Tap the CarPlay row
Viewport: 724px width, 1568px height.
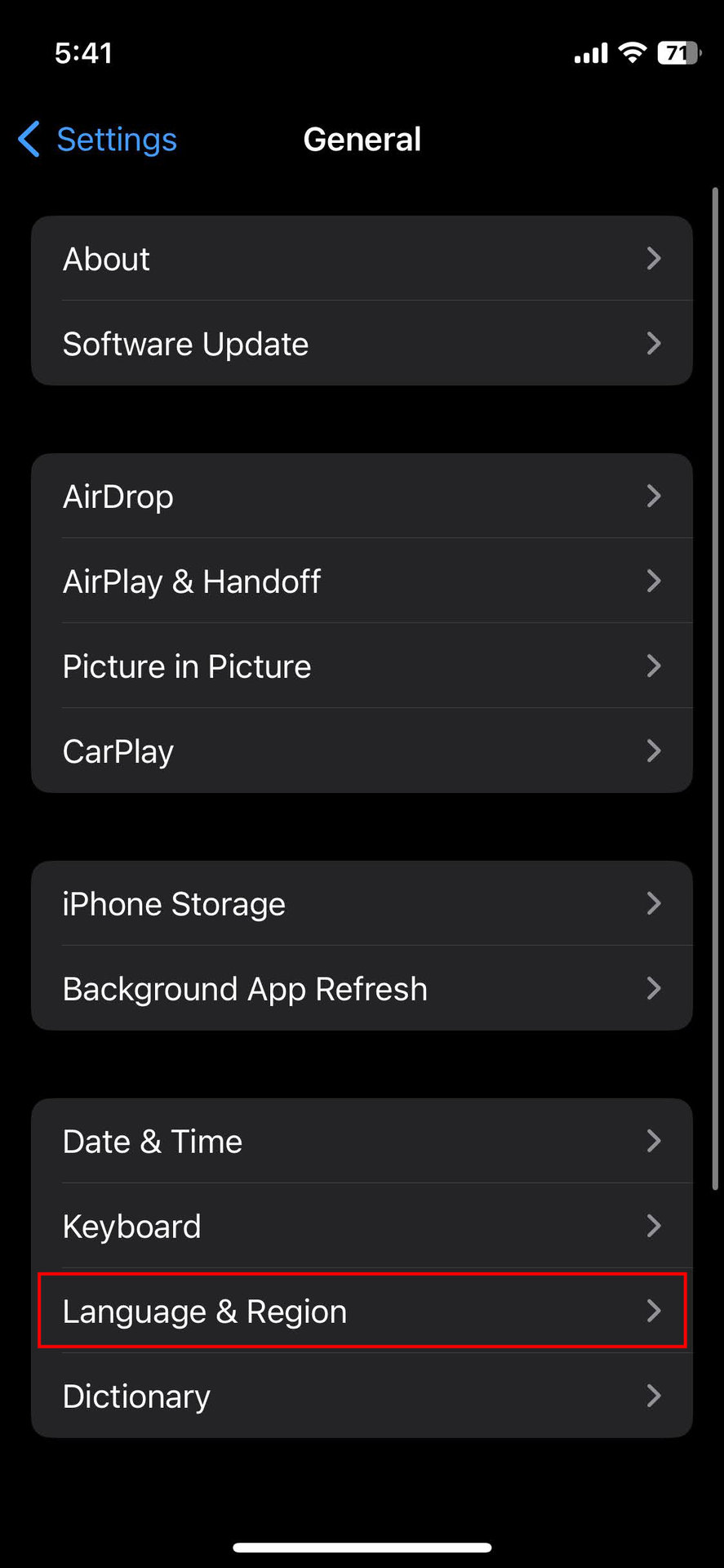coord(362,751)
